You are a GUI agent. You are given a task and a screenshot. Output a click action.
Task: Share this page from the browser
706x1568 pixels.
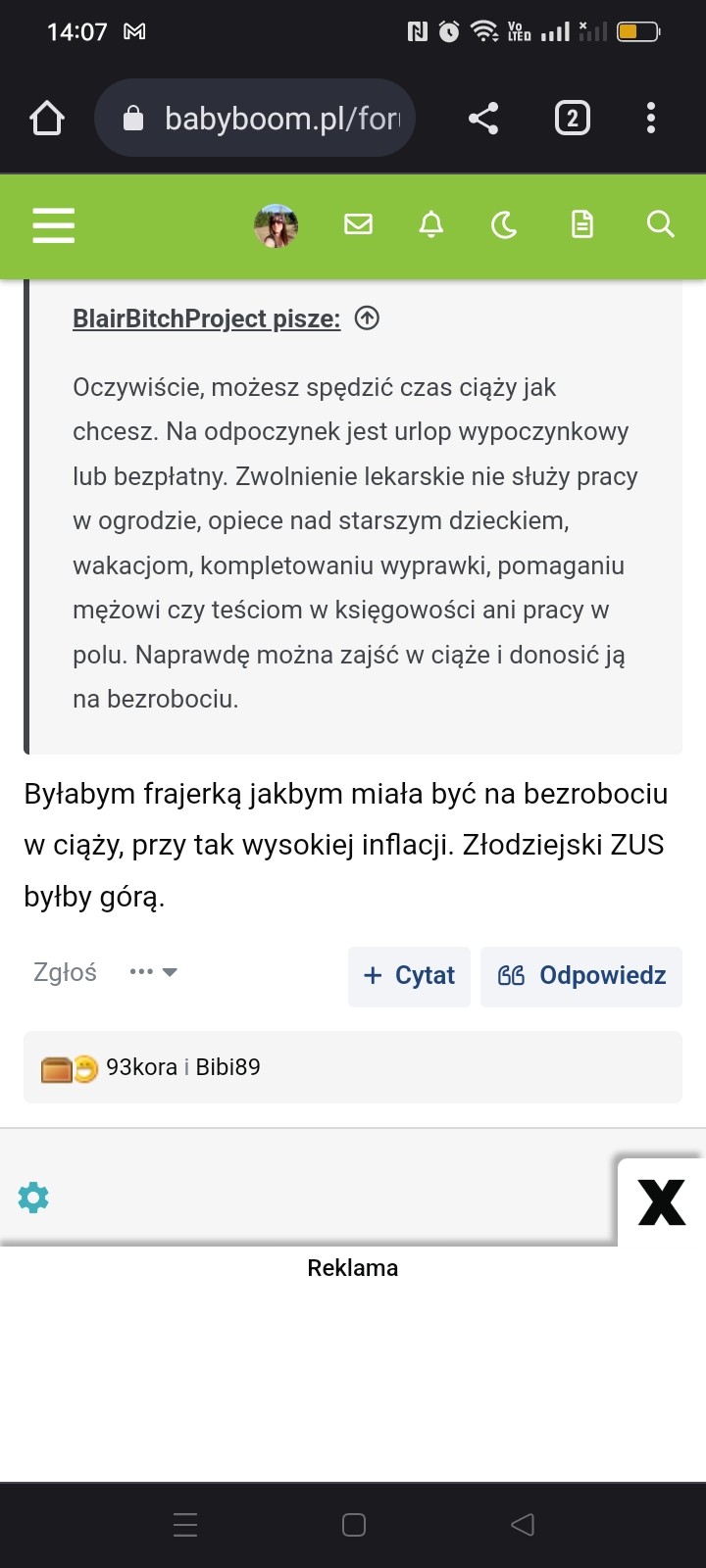[482, 119]
